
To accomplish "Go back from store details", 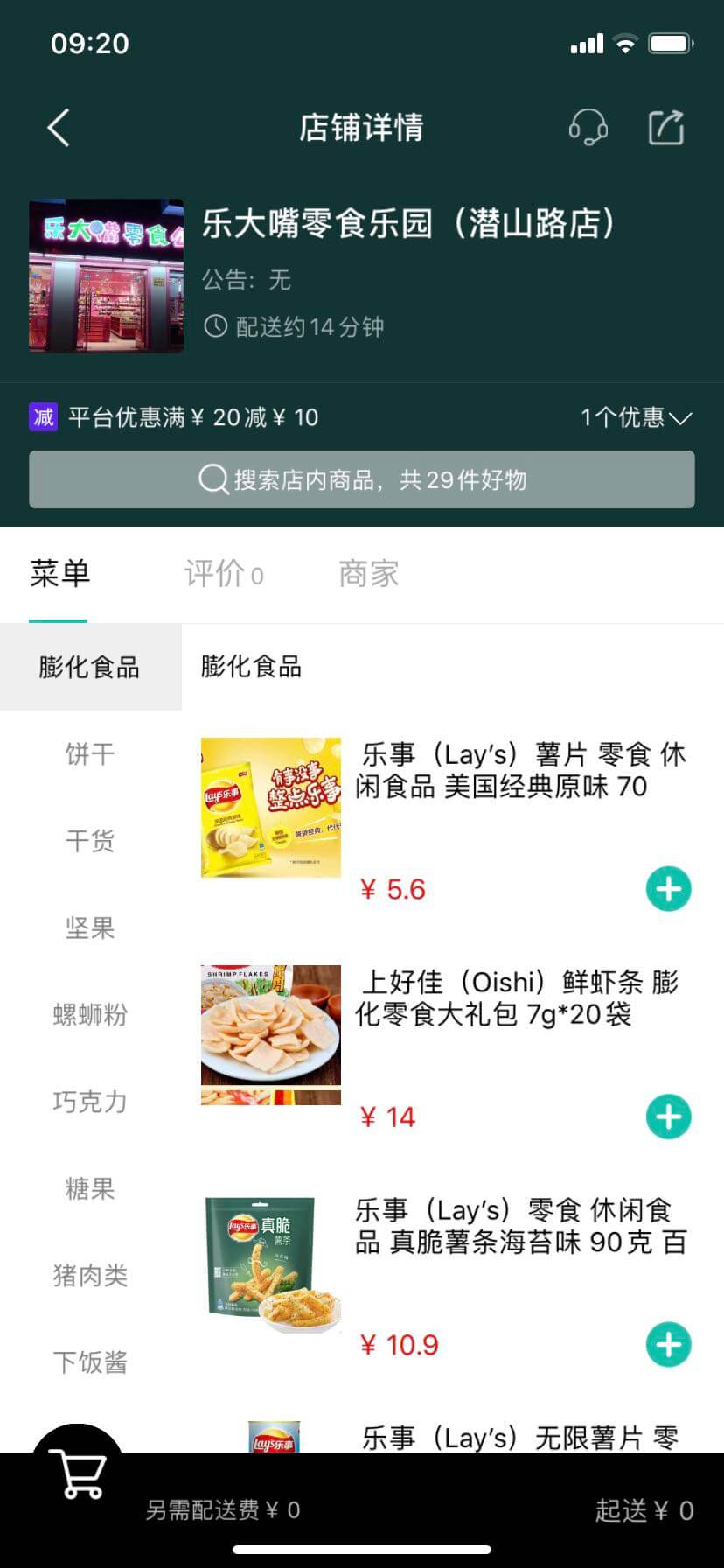I will [x=59, y=128].
